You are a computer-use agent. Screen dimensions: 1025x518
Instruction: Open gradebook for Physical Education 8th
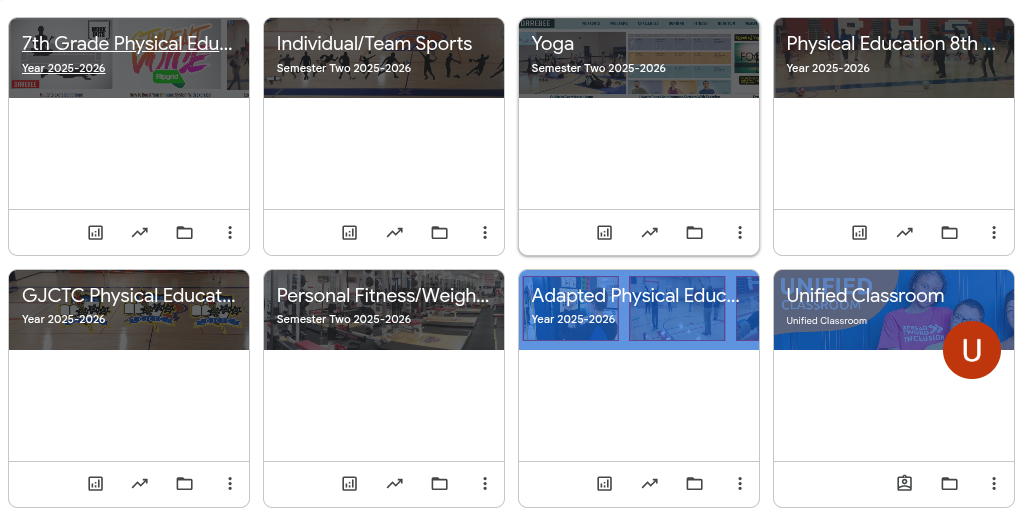point(859,232)
